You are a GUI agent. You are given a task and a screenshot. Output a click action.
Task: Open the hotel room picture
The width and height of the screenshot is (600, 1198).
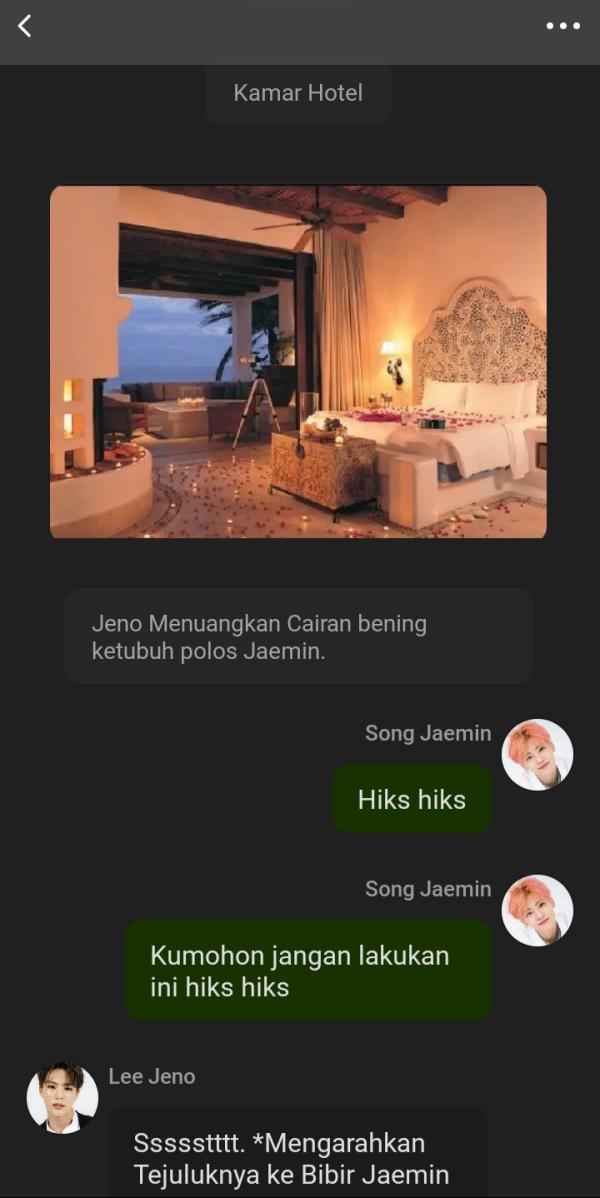pyautogui.click(x=298, y=362)
